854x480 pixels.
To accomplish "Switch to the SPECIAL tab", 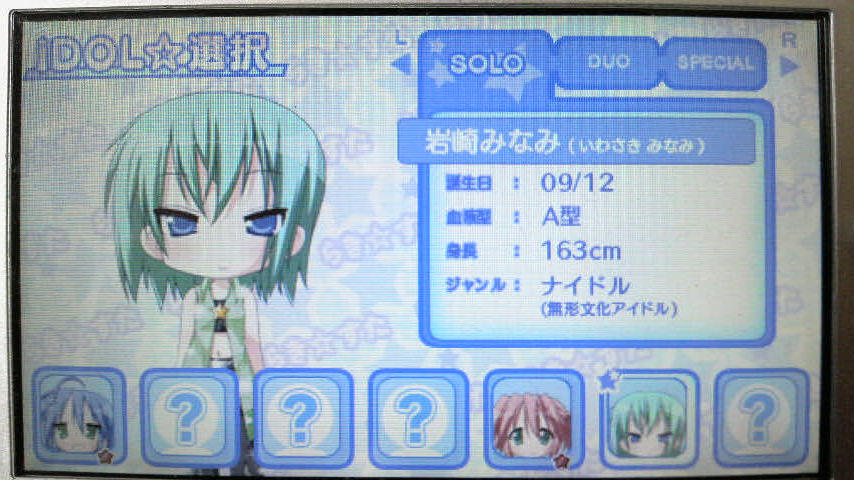I will 714,63.
